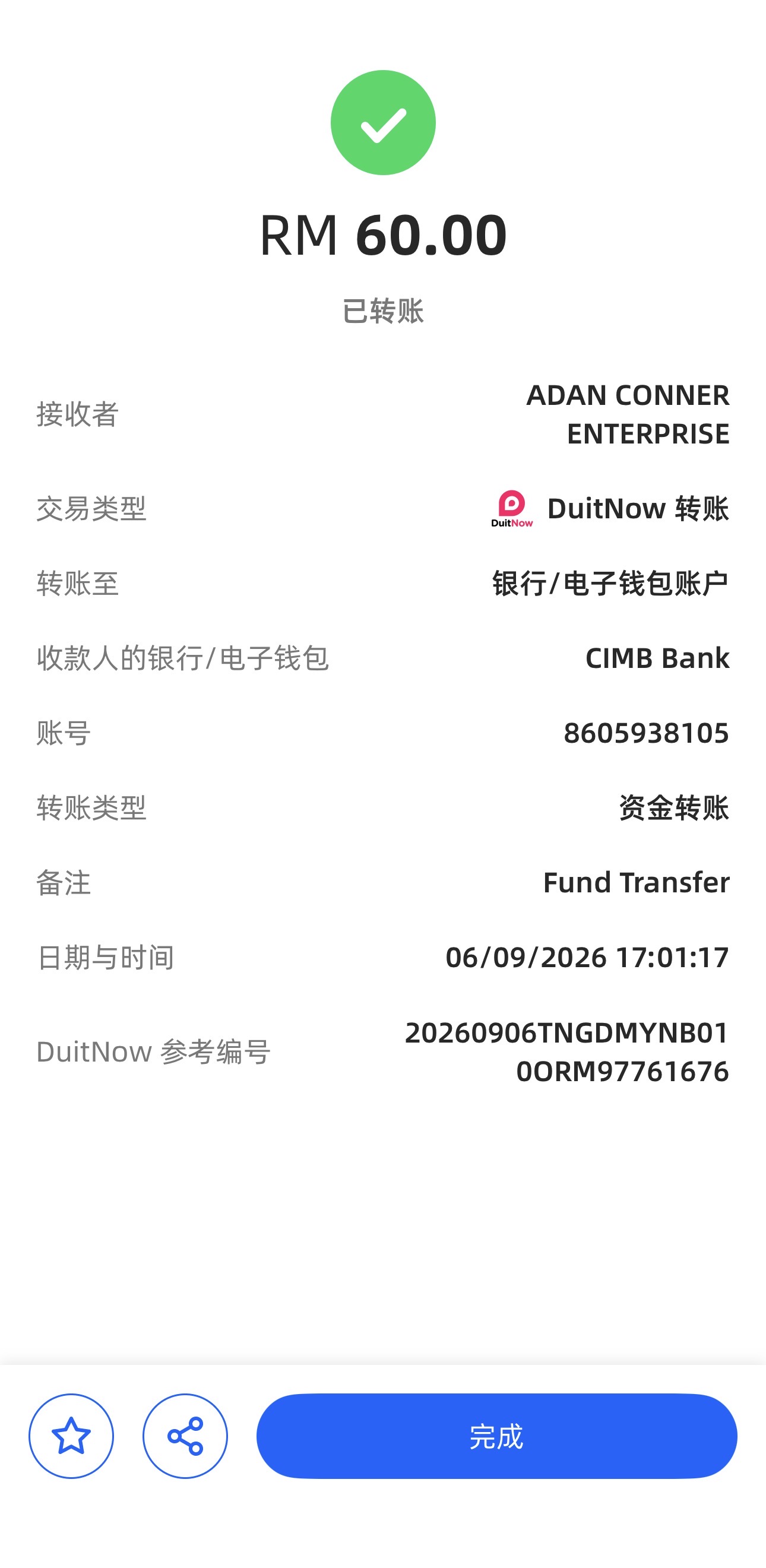The width and height of the screenshot is (766, 1568).
Task: Share the transfer receipt
Action: [x=185, y=1436]
